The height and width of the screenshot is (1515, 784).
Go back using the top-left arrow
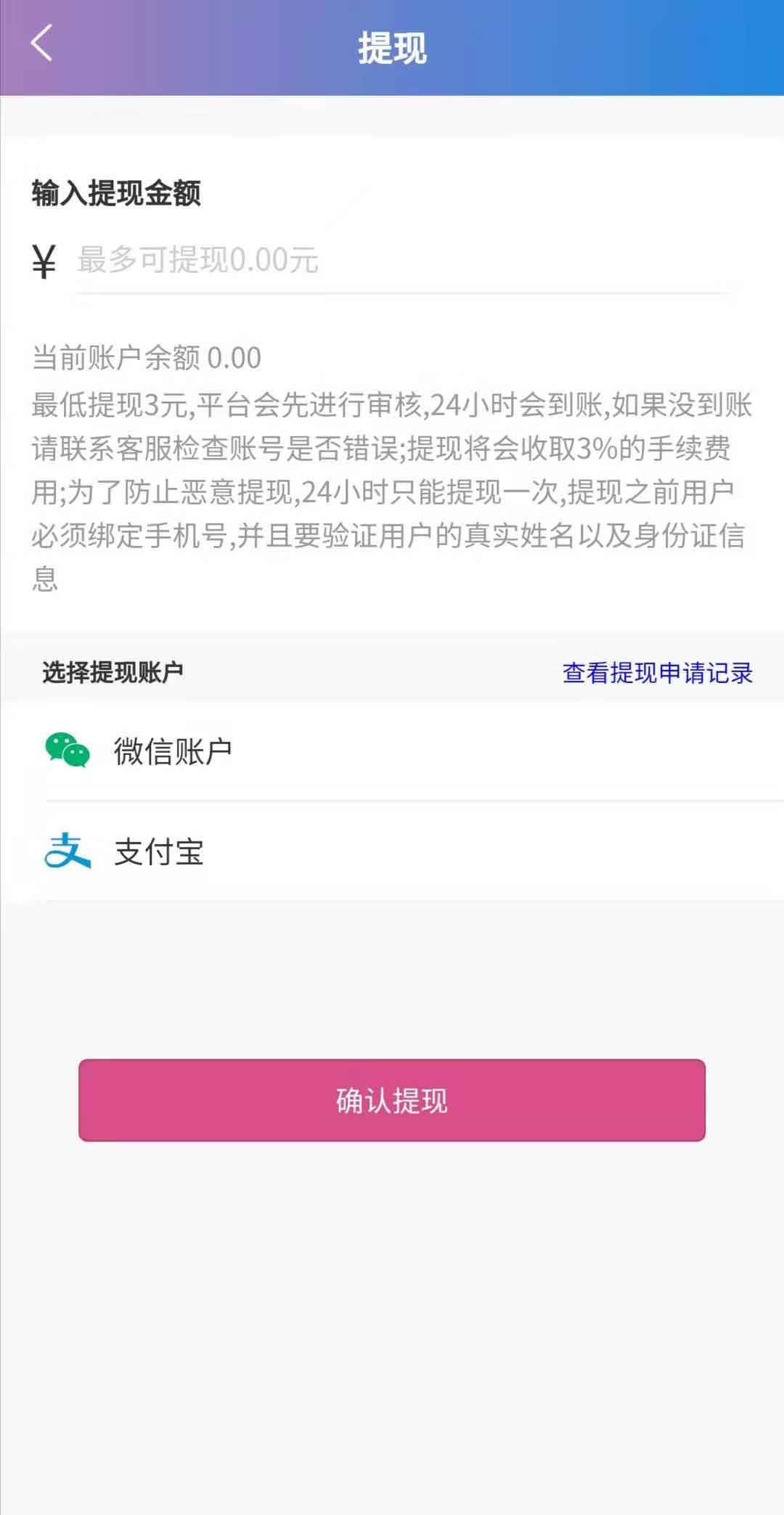[x=41, y=44]
